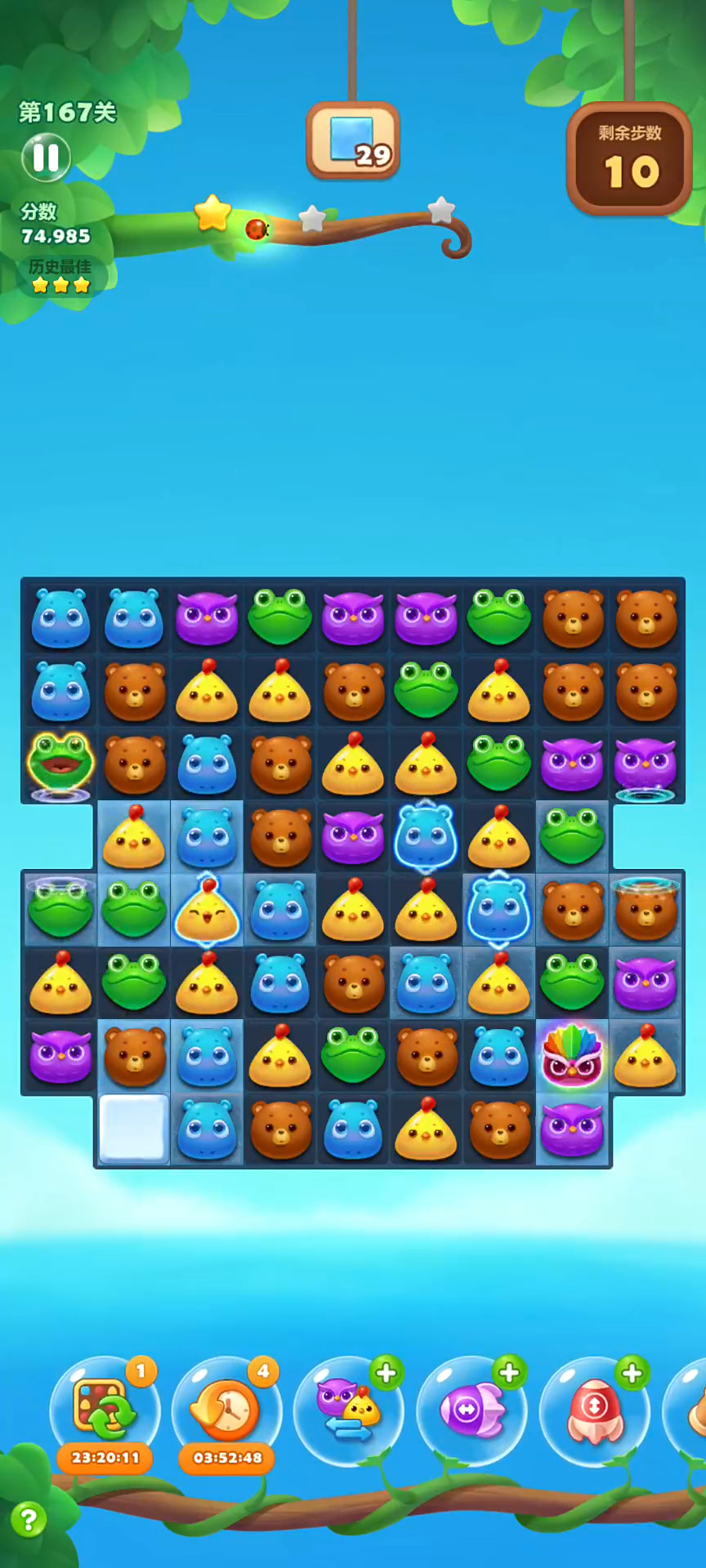Screen dimensions: 706x1568
Task: Tap the rainbow owl special piece
Action: [x=572, y=1056]
